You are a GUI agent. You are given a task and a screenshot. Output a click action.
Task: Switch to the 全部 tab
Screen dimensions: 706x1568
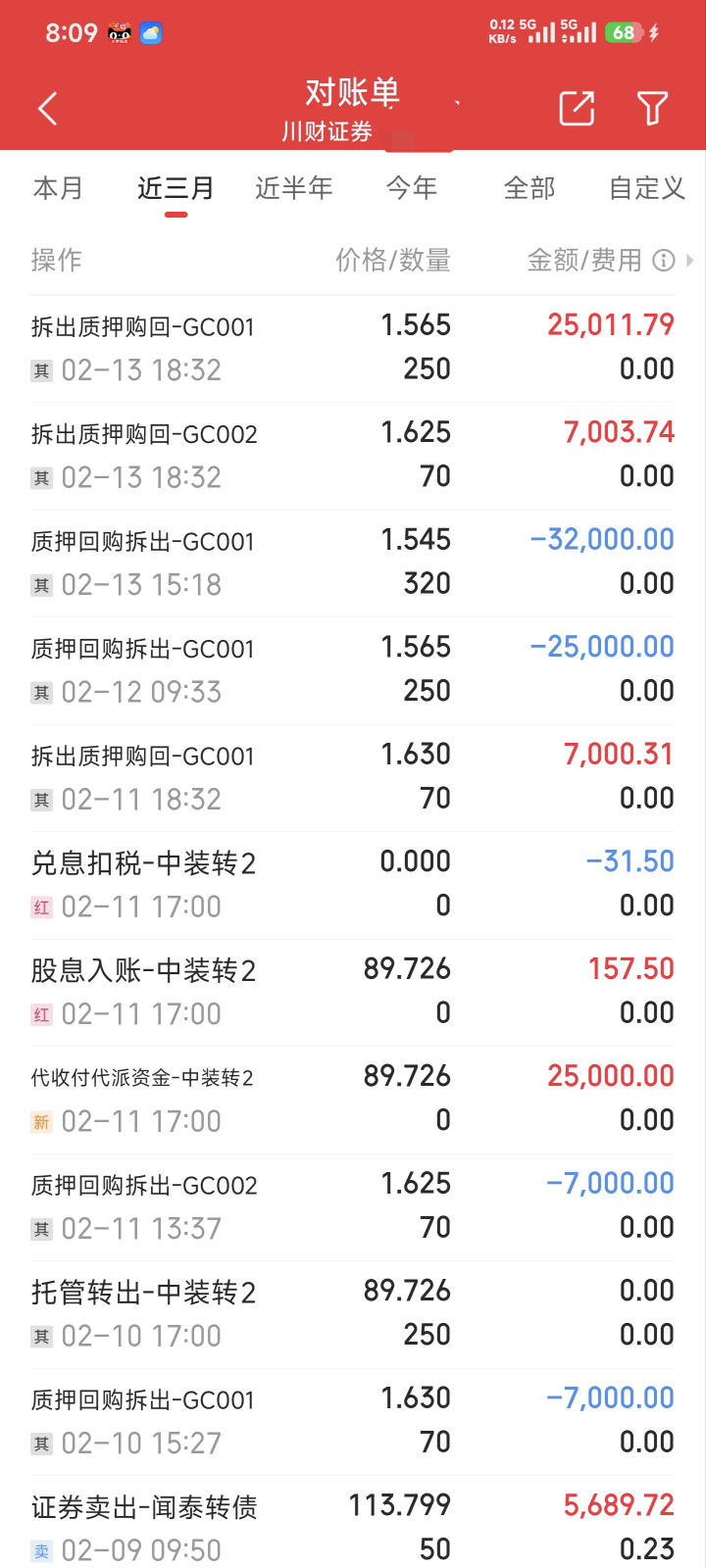coord(529,188)
